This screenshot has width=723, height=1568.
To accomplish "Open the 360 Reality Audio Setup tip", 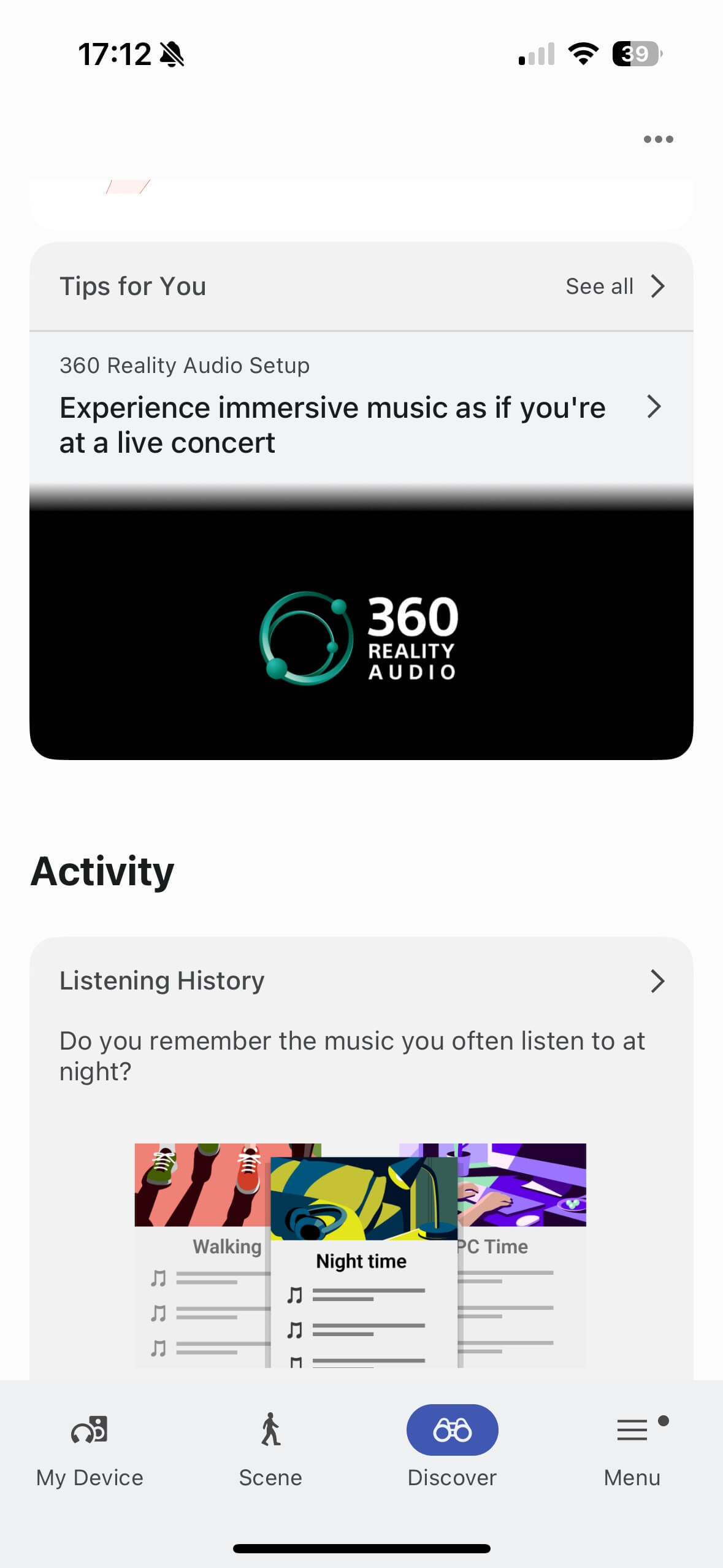I will [361, 408].
